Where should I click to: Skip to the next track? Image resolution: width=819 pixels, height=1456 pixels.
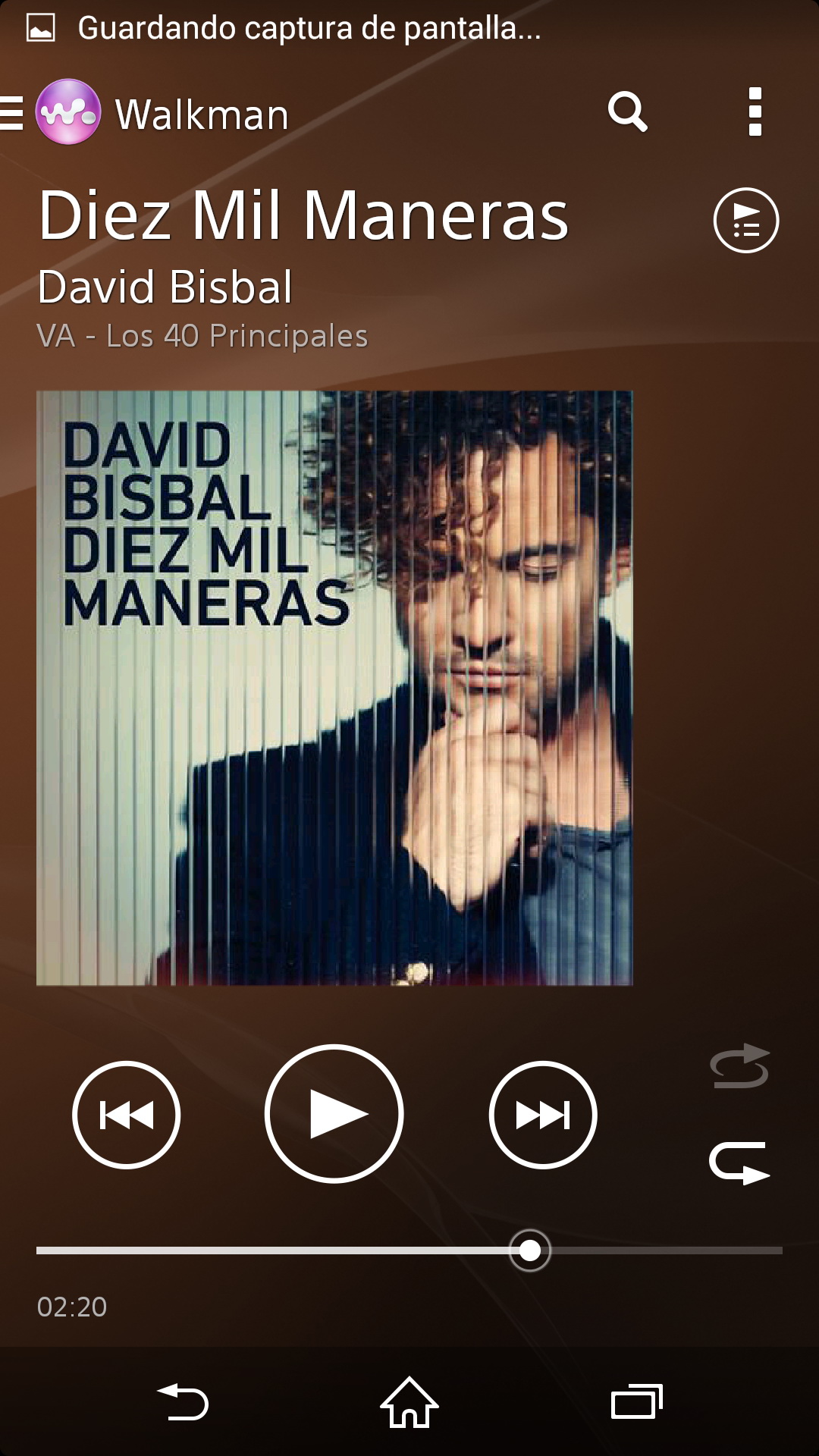(543, 1115)
